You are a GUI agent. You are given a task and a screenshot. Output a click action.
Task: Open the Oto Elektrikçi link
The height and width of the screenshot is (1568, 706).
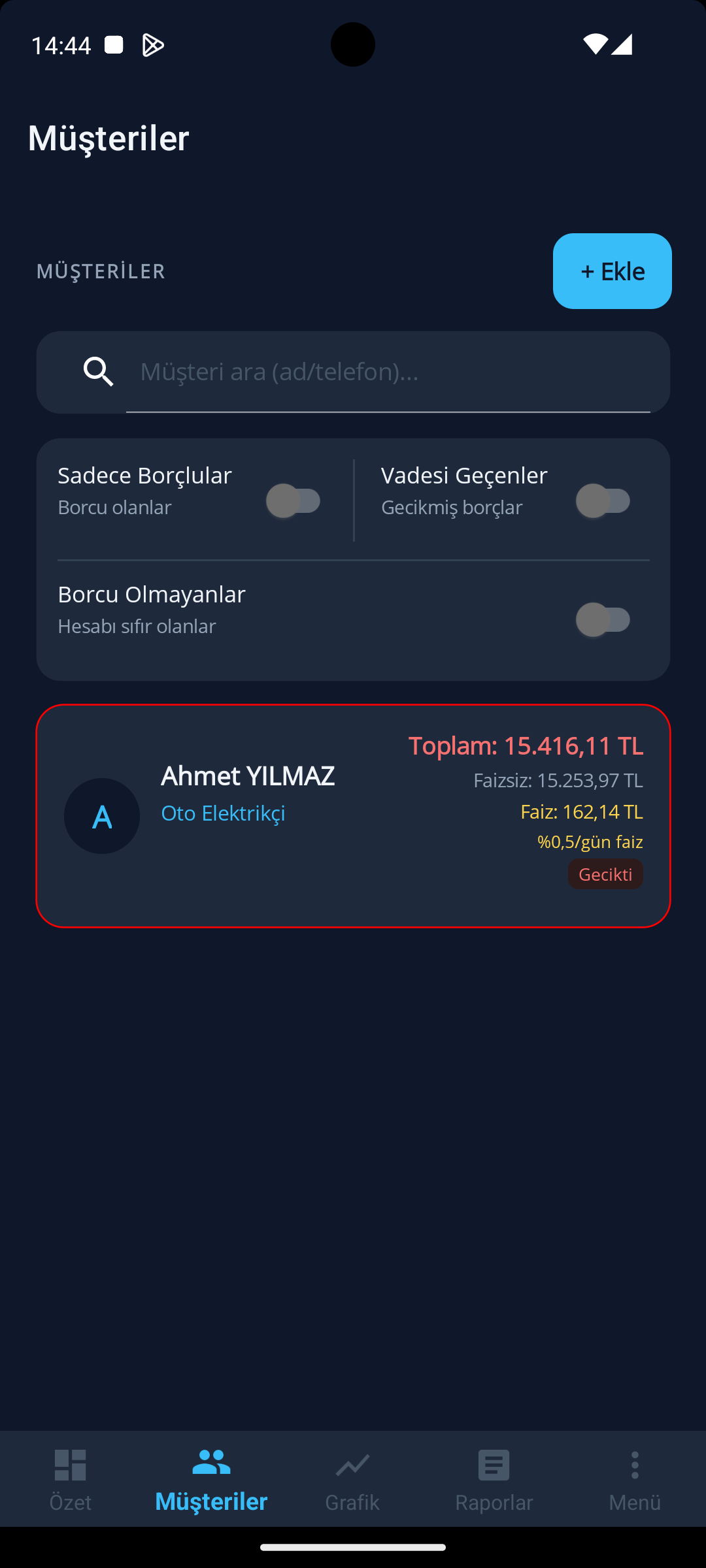pyautogui.click(x=223, y=813)
